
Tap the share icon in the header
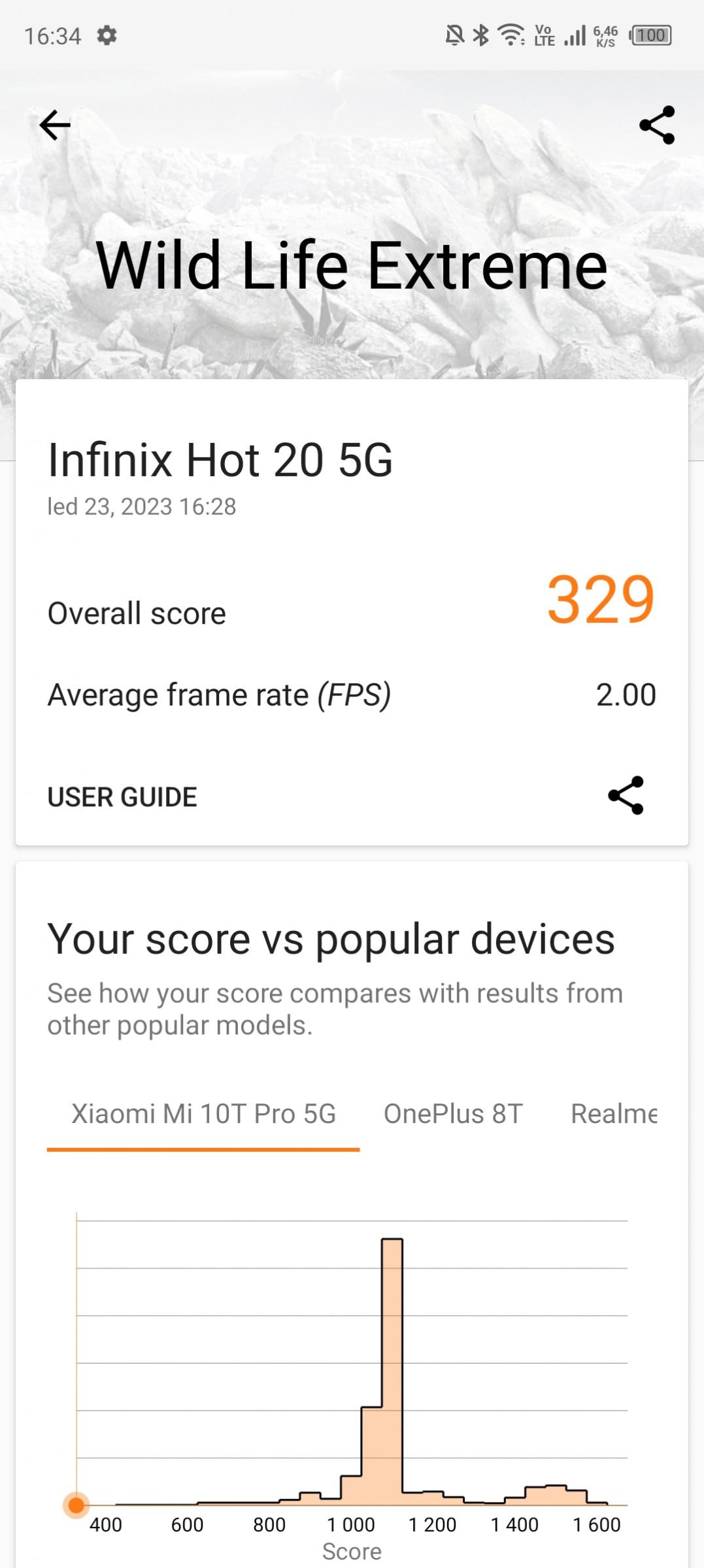click(656, 125)
